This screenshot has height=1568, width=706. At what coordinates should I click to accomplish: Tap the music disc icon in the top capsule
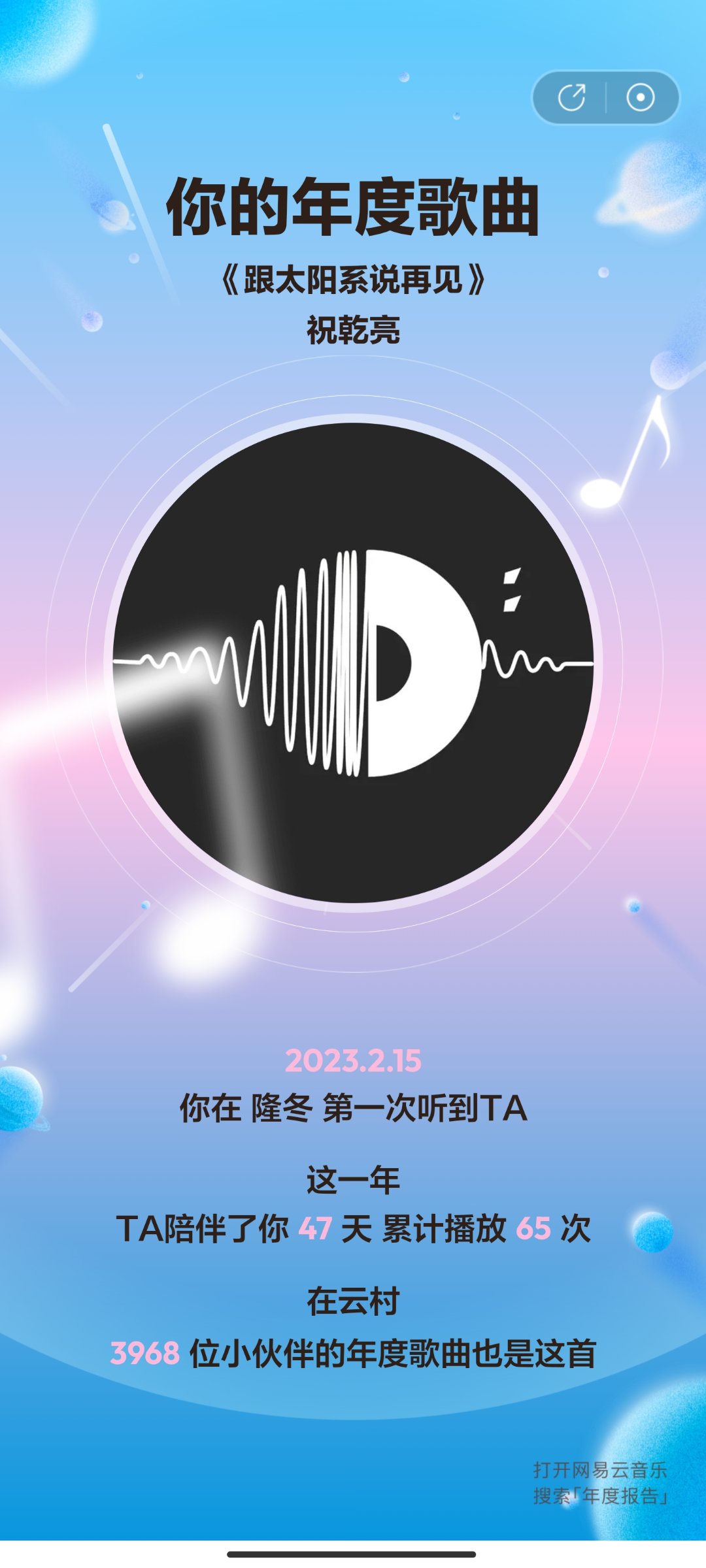click(x=640, y=98)
